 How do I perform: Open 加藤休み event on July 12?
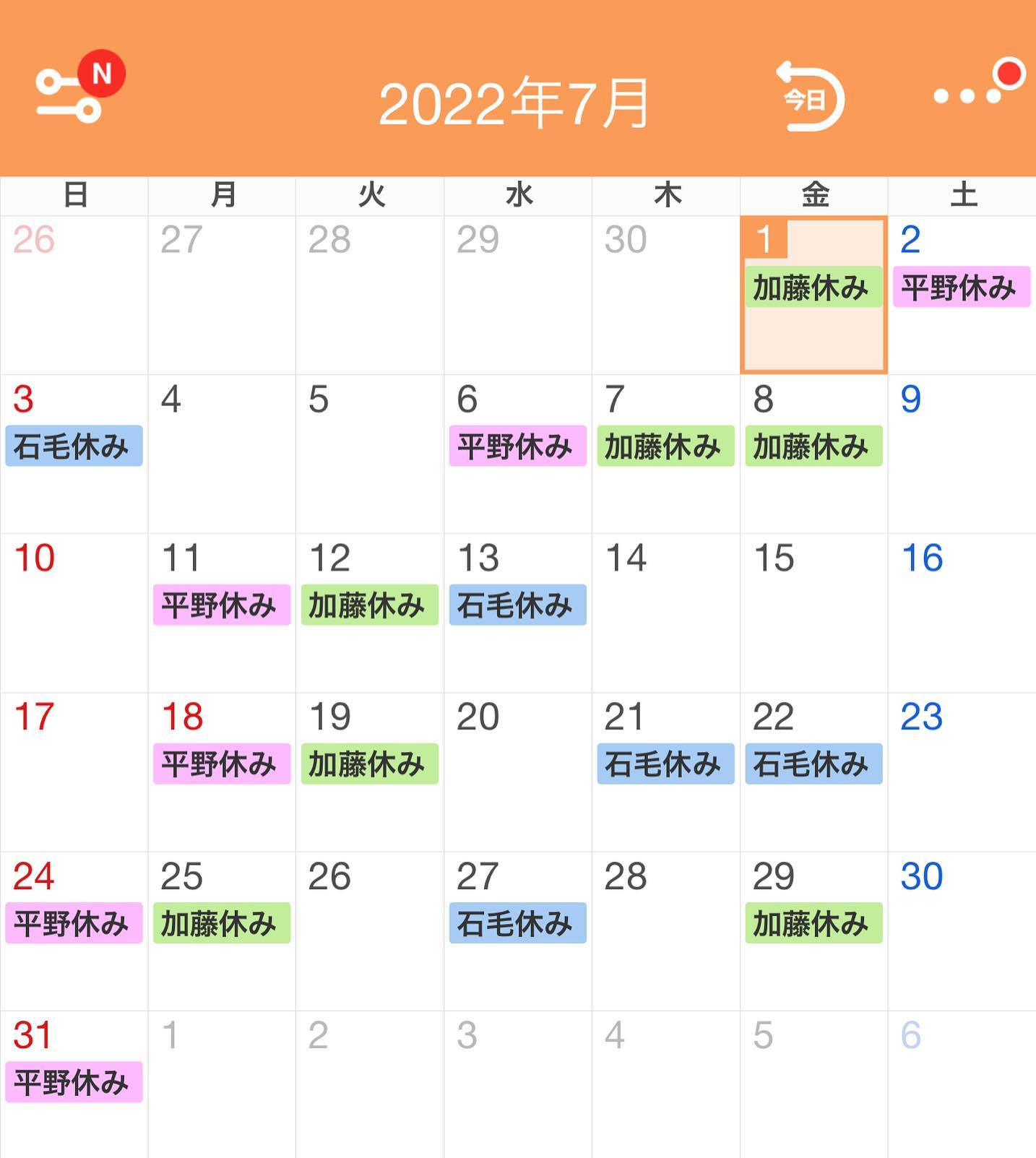pyautogui.click(x=369, y=605)
